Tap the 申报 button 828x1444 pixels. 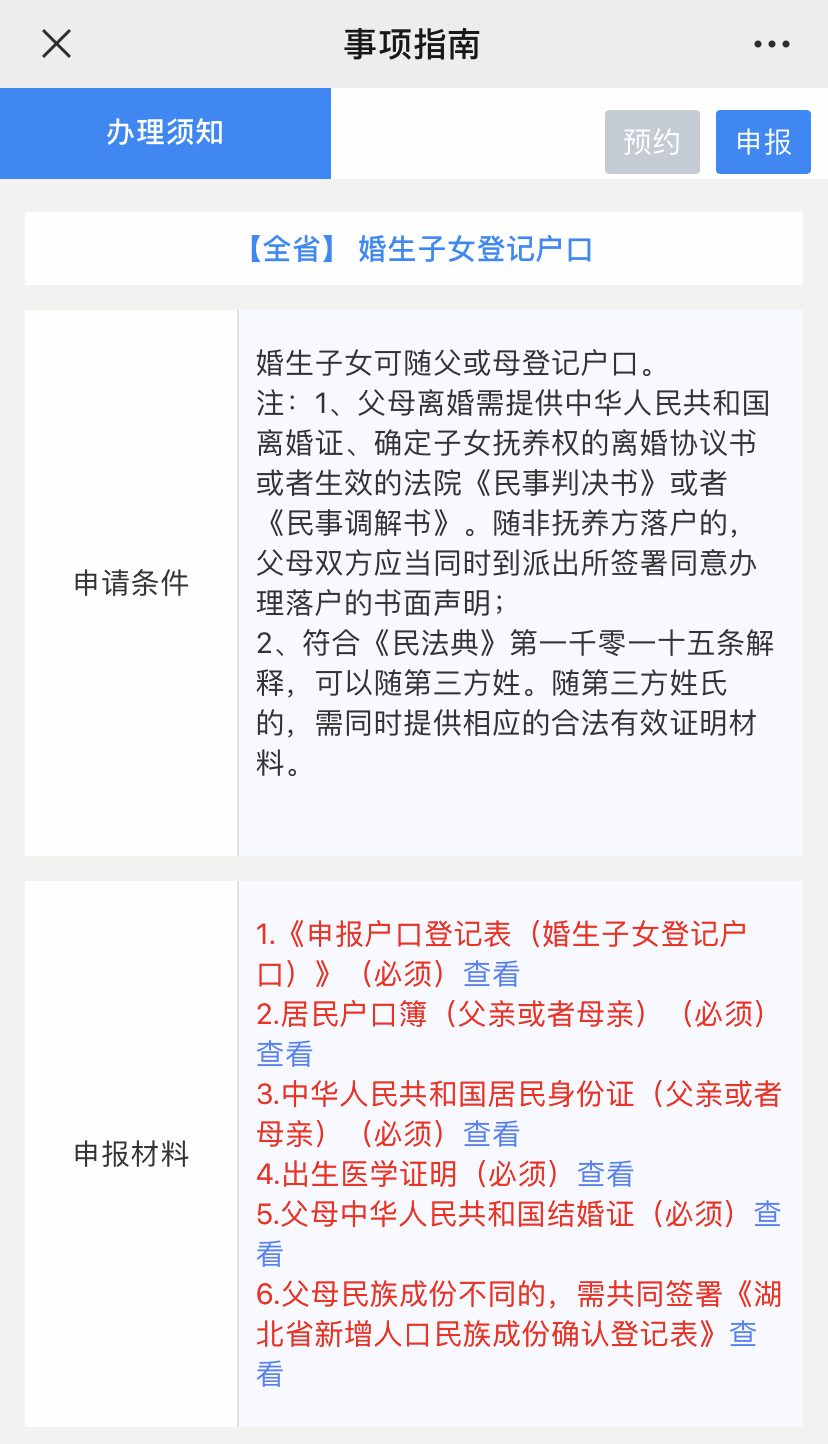[x=763, y=142]
